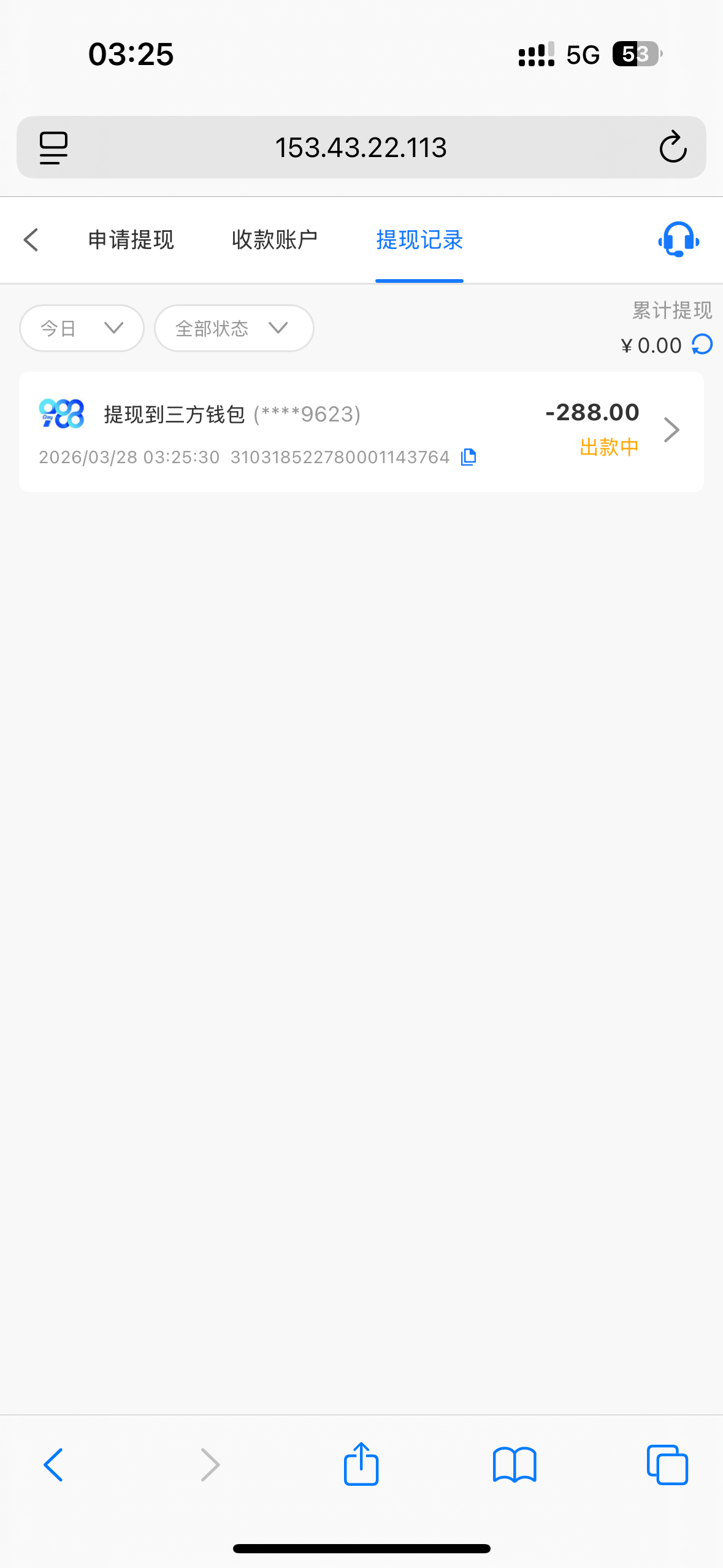Refresh the 累计提现 total amount

(702, 345)
